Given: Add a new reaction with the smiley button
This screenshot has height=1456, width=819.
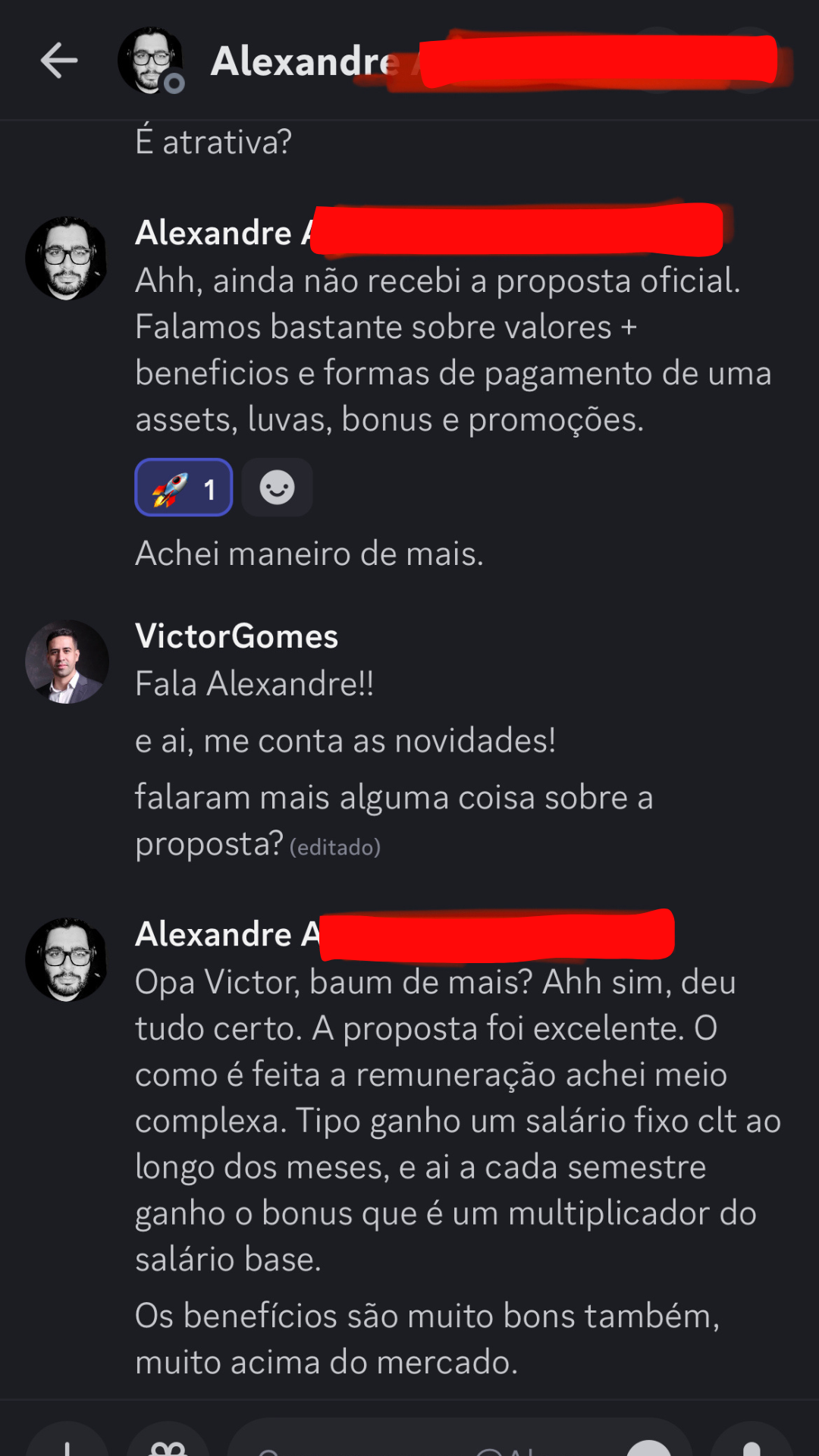Looking at the screenshot, I should [x=277, y=488].
